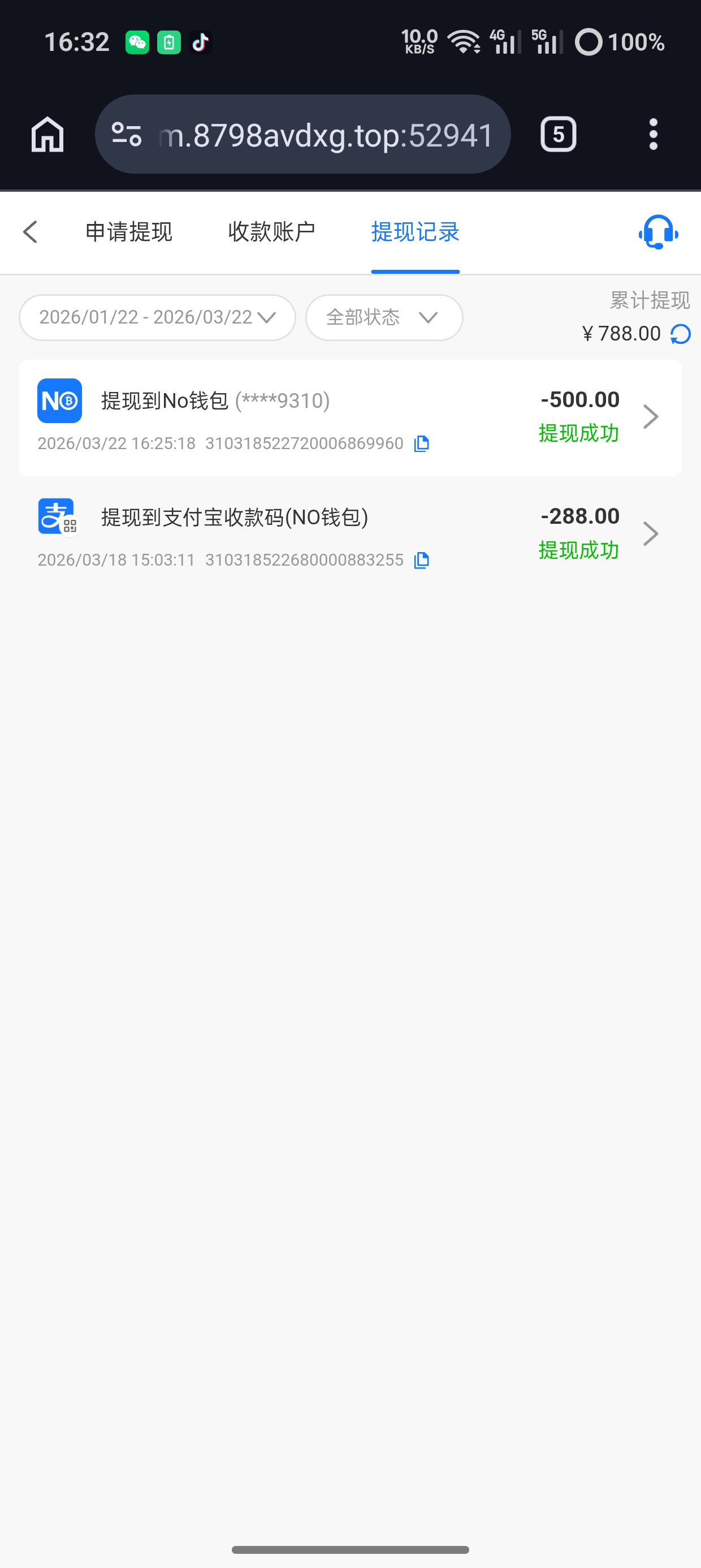
Task: Switch to the 收款账户 tab
Action: pos(272,232)
